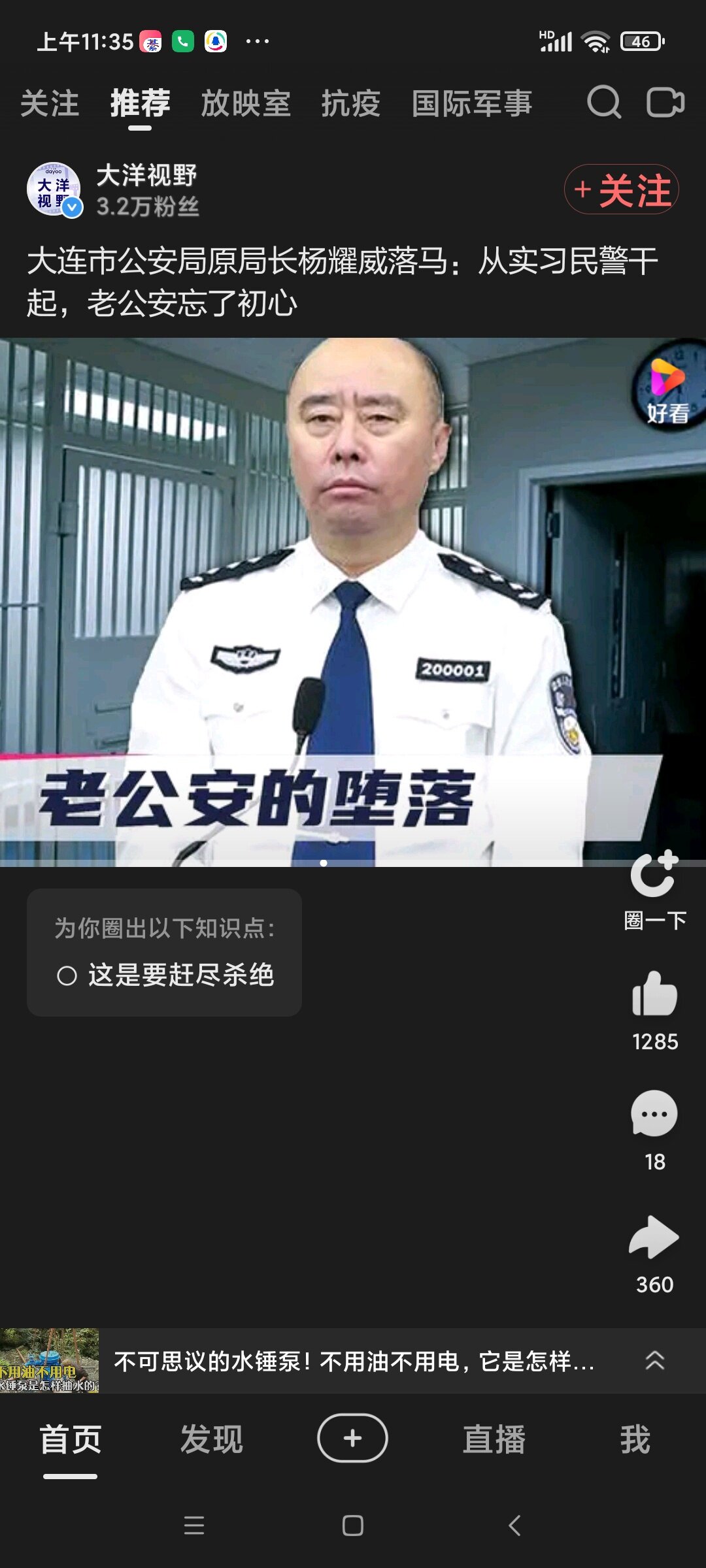Play the video about 老公安的堕落

353,601
